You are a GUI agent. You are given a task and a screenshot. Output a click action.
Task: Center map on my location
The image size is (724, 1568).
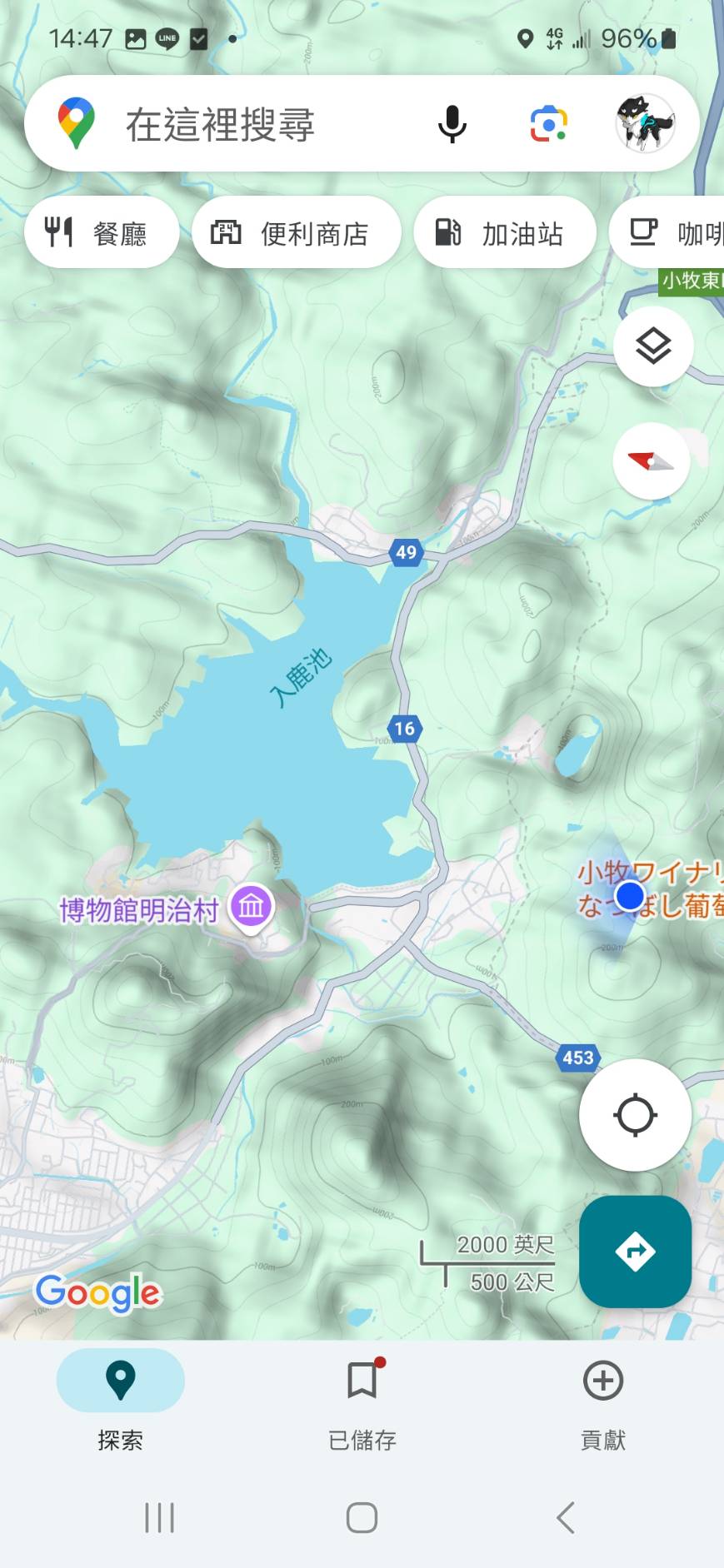click(x=636, y=1115)
